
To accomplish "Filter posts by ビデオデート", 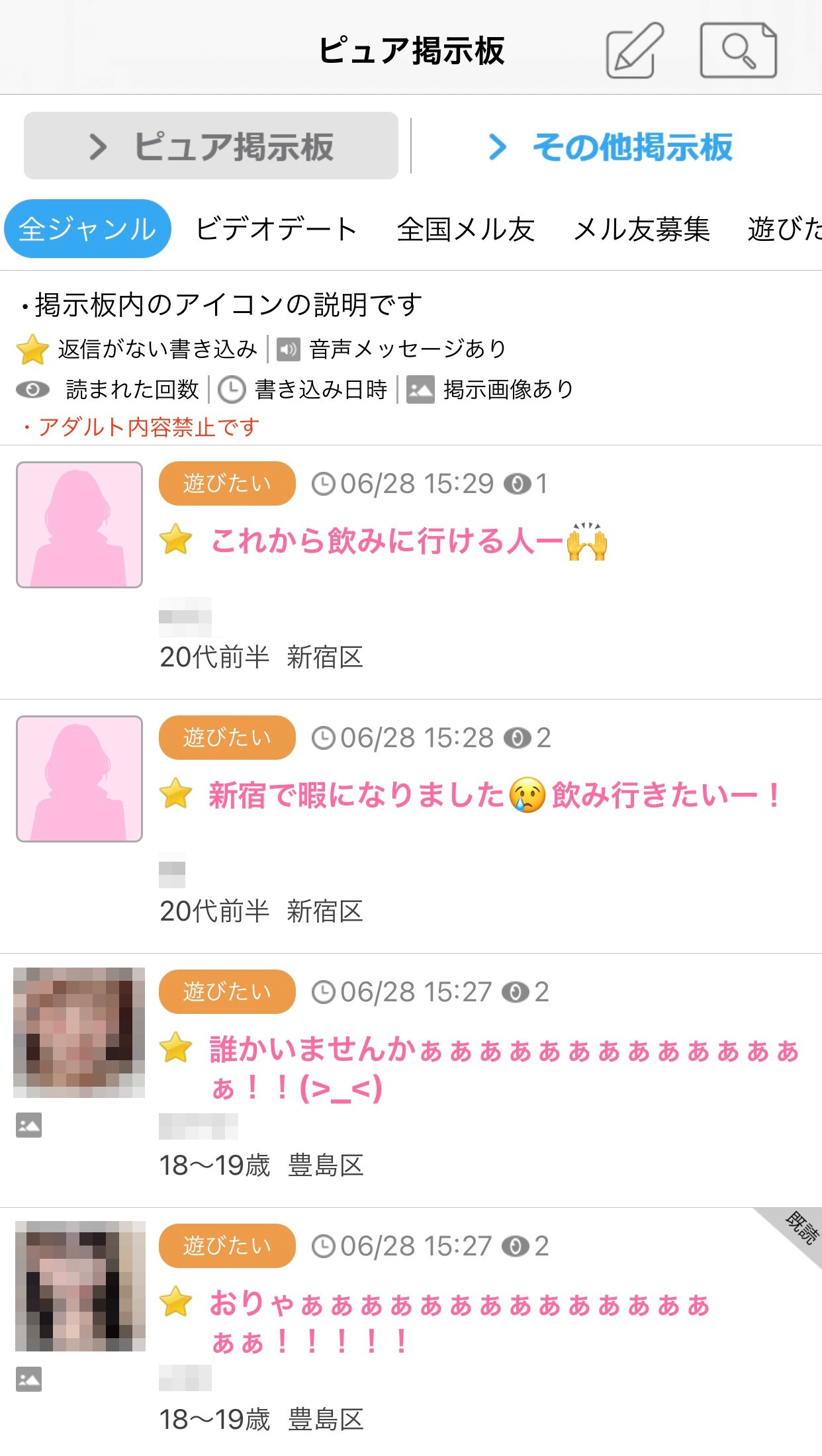I will (x=277, y=229).
